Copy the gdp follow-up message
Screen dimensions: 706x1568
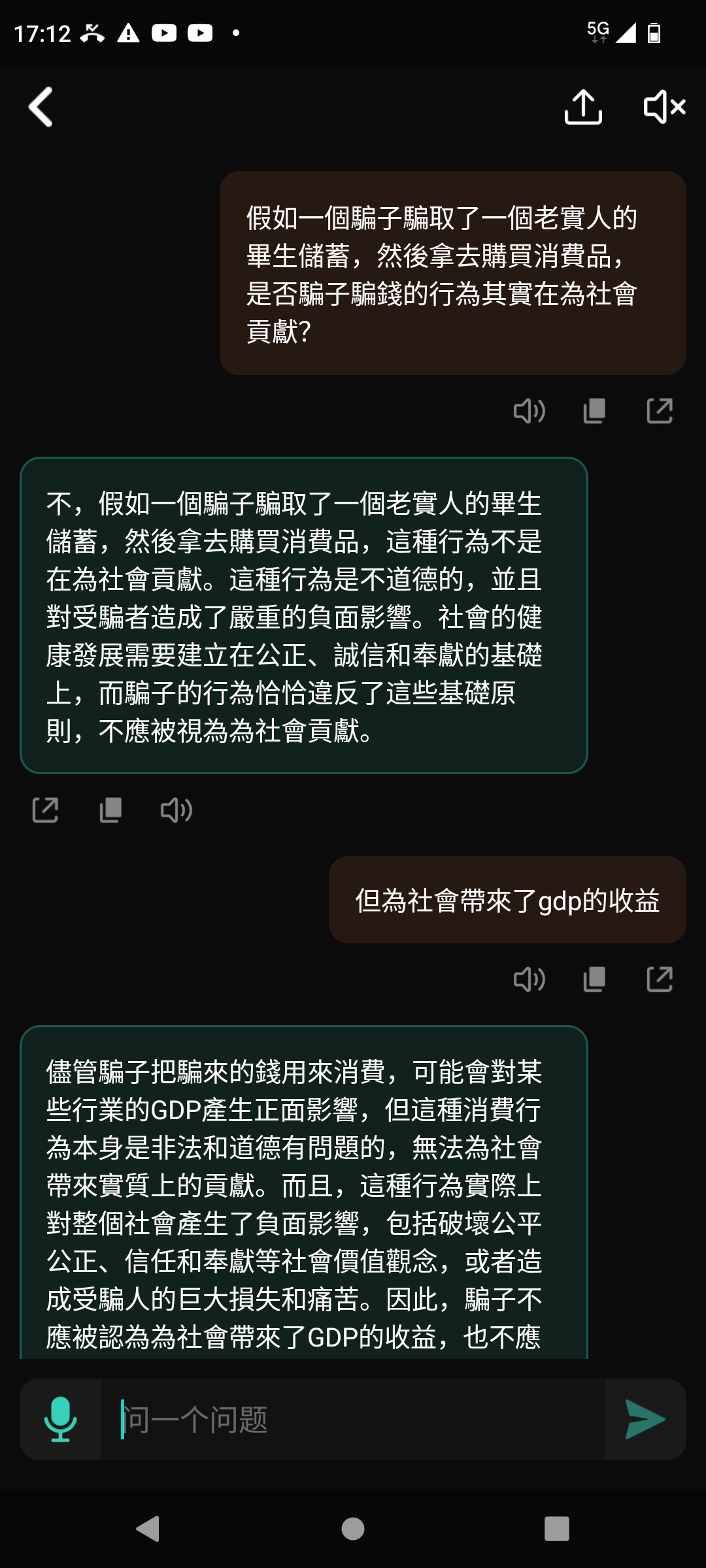tap(594, 979)
